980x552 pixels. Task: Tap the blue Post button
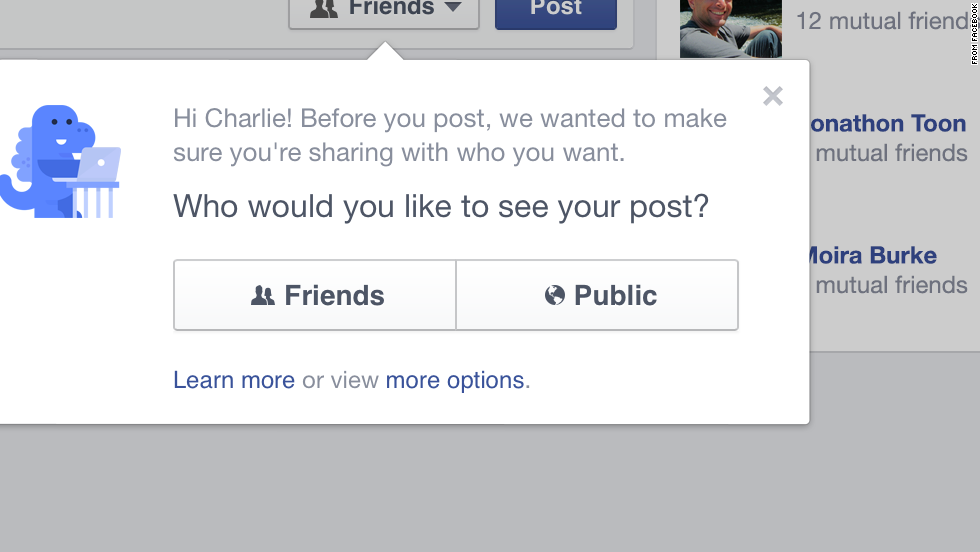[x=555, y=10]
